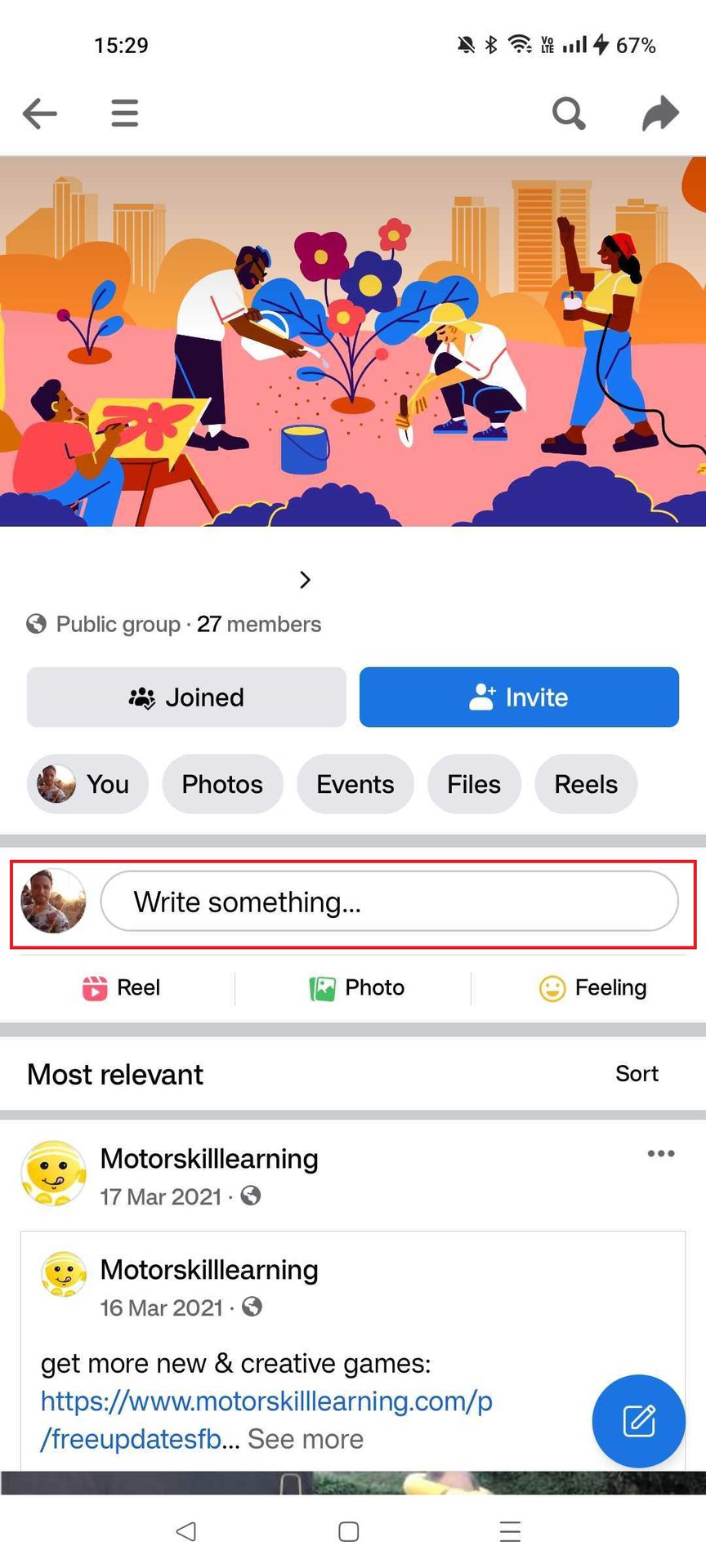The width and height of the screenshot is (706, 1568).
Task: Open the Events chip
Action: [x=355, y=784]
